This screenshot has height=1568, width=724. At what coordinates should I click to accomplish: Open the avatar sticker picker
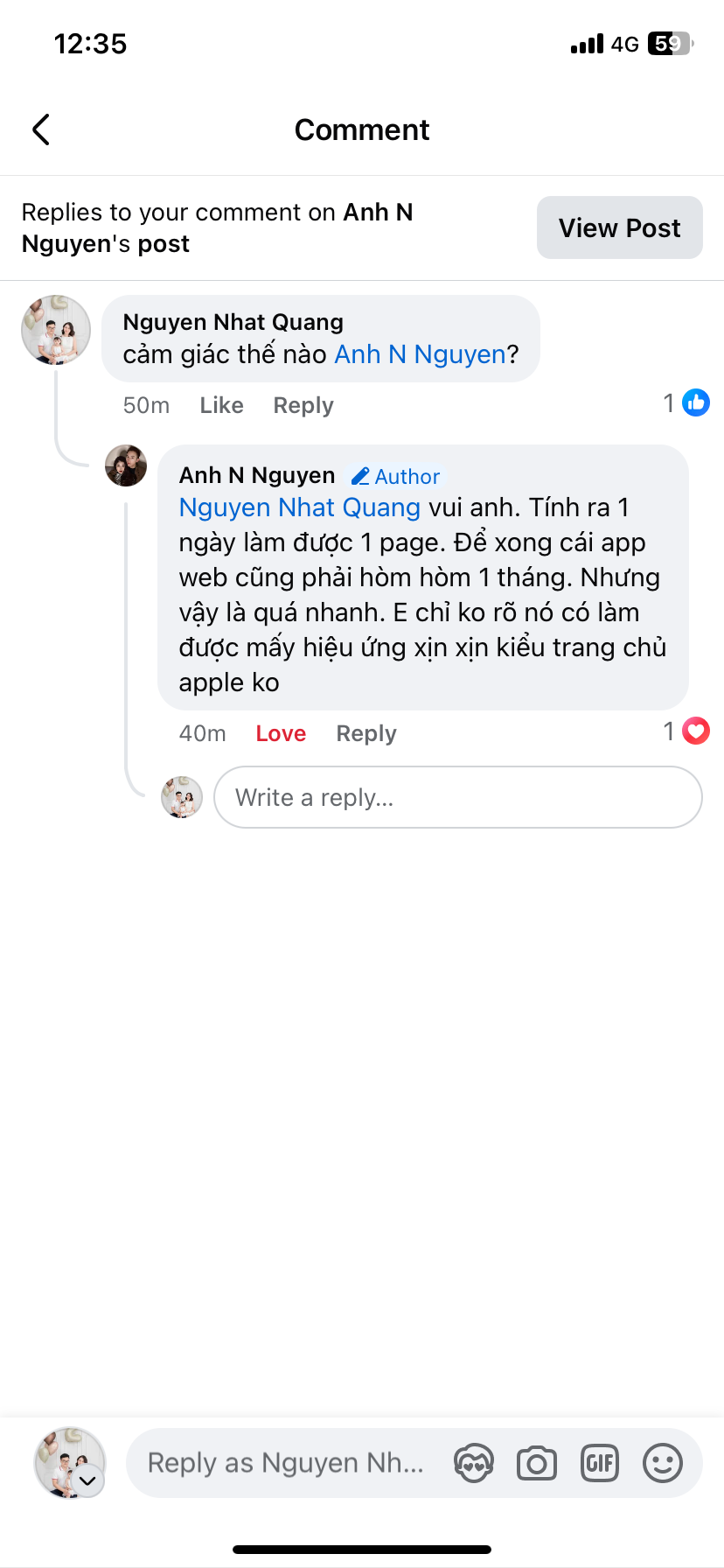(474, 1463)
